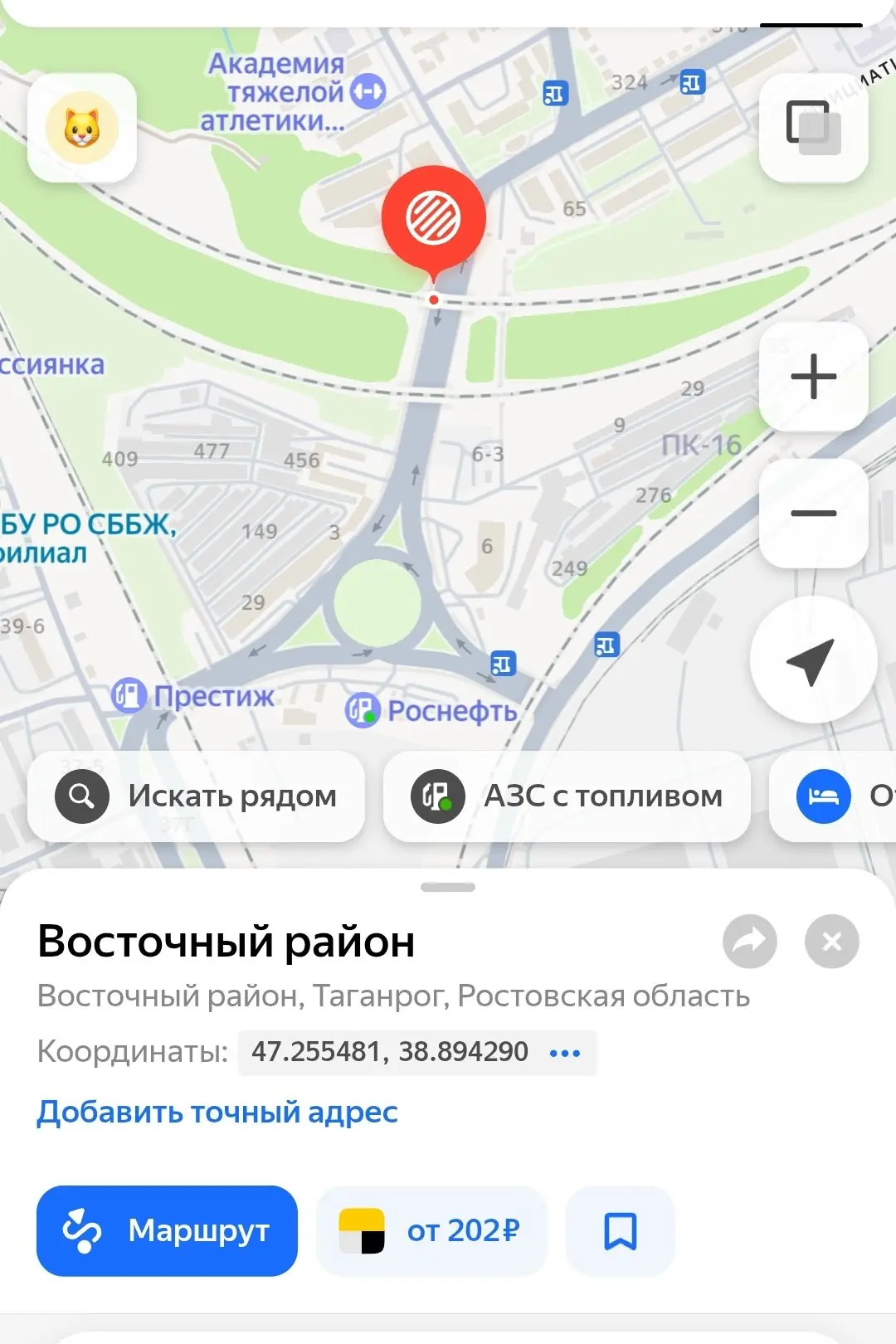Open the map layers button
The image size is (896, 1344).
coord(814,128)
